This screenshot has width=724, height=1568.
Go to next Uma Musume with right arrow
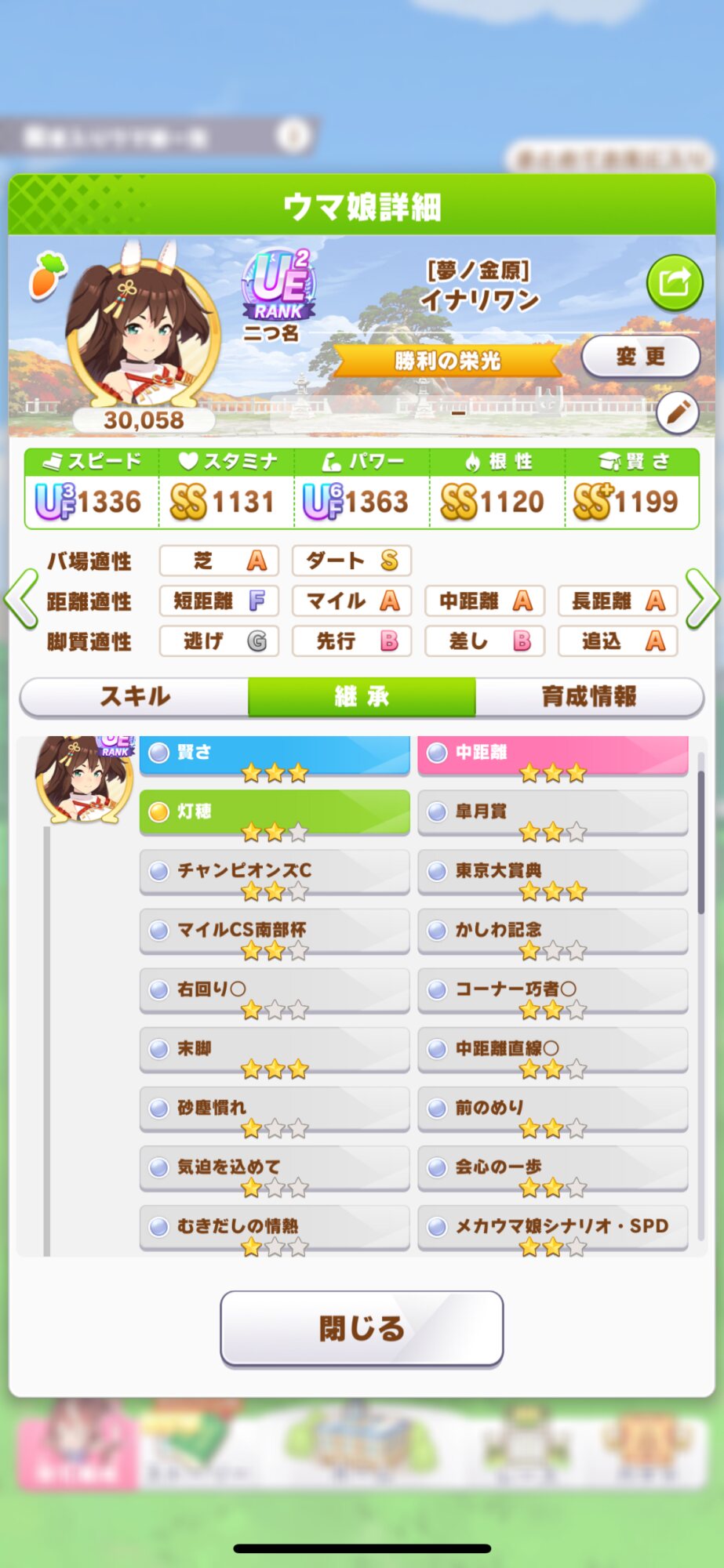pos(702,600)
